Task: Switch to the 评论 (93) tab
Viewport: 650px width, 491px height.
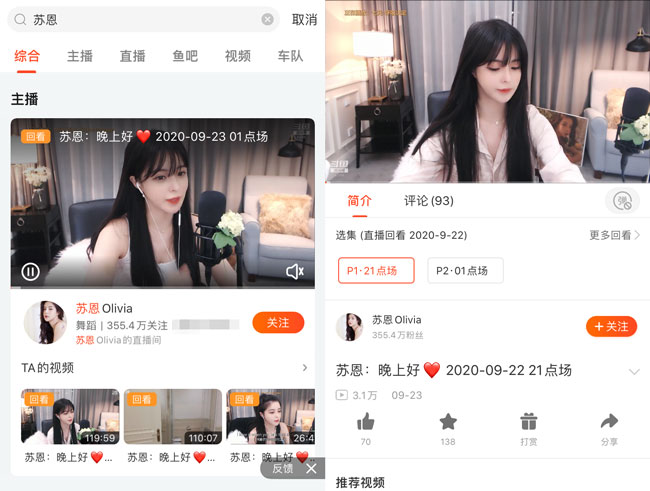Action: pos(428,201)
